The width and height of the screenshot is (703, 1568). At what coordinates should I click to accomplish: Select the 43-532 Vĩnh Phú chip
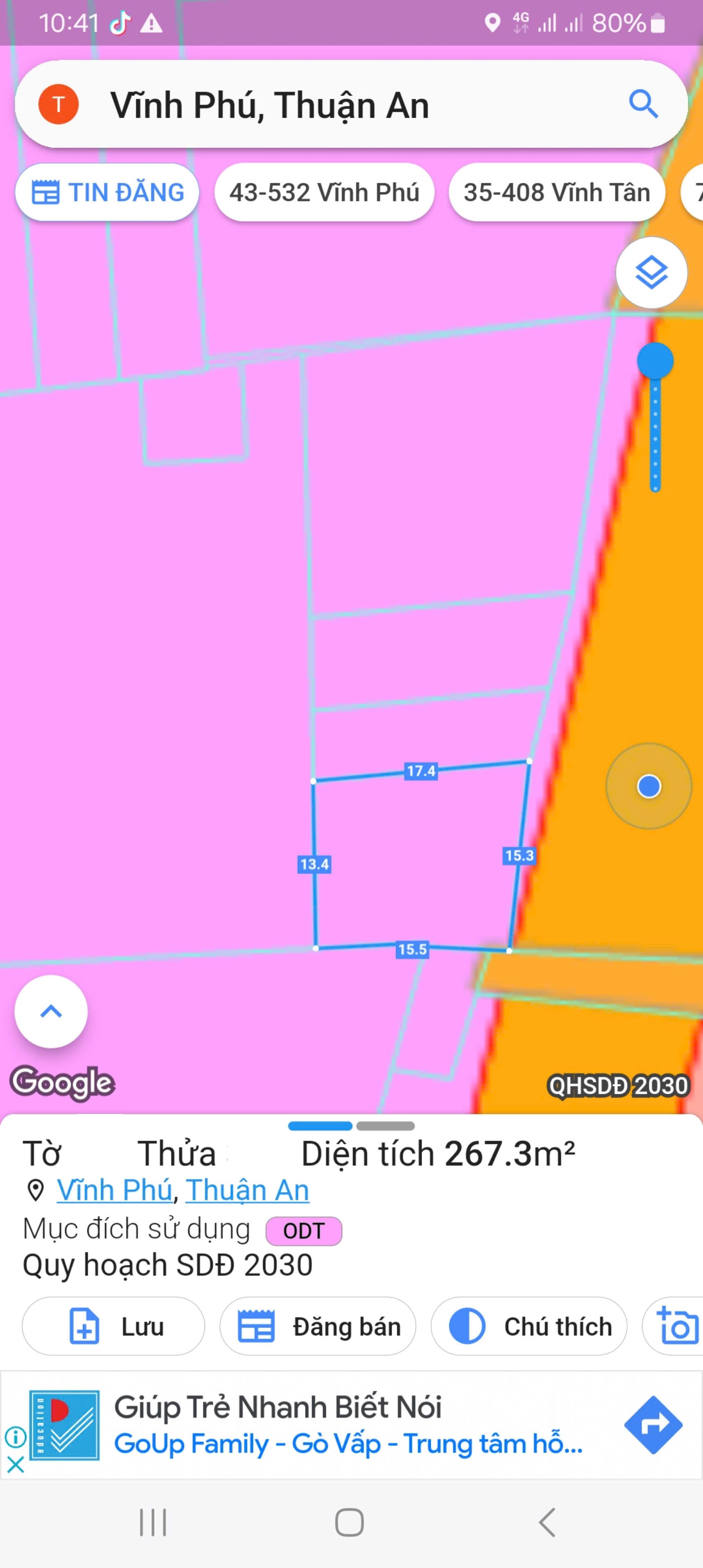click(324, 192)
